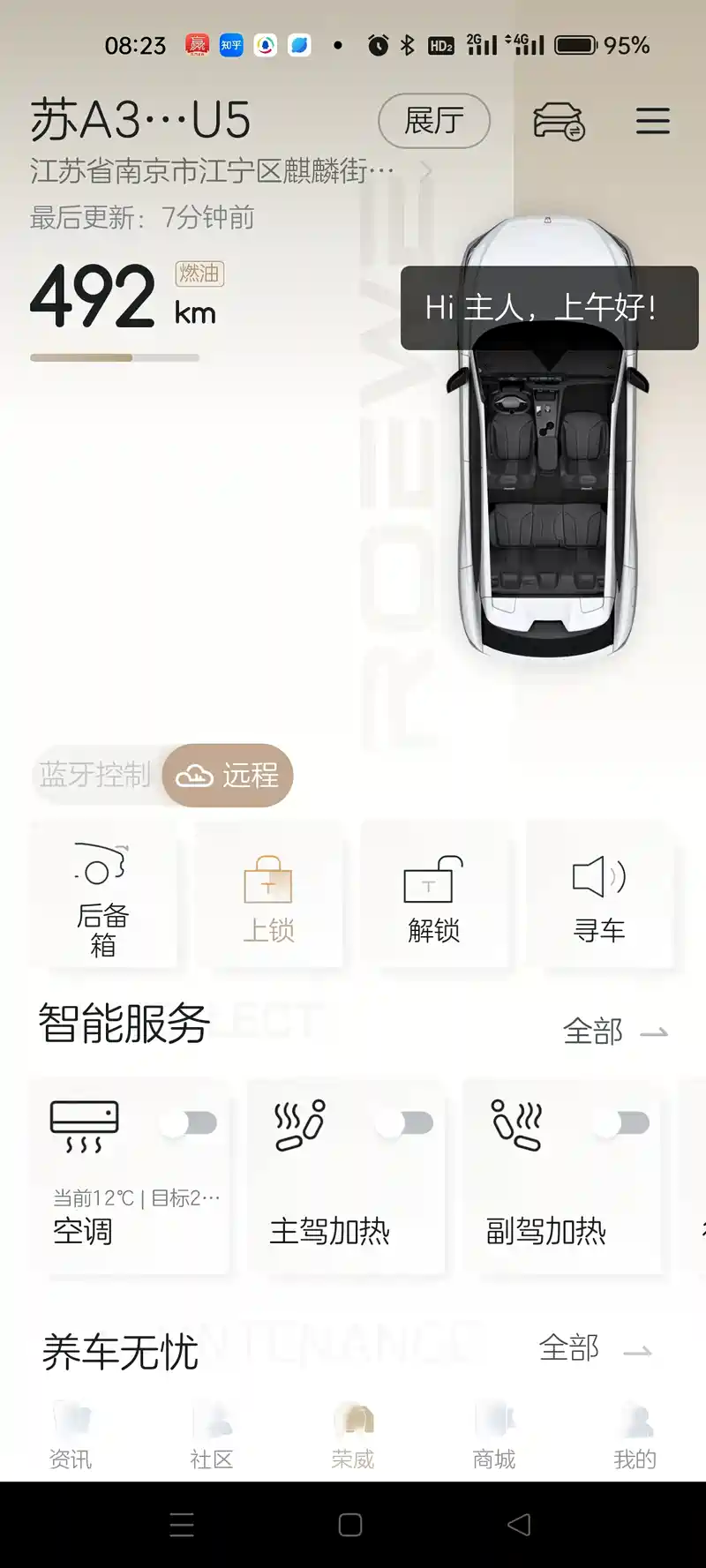
Task: Switch to 蓝牙控制 Bluetooth control mode
Action: (x=95, y=775)
